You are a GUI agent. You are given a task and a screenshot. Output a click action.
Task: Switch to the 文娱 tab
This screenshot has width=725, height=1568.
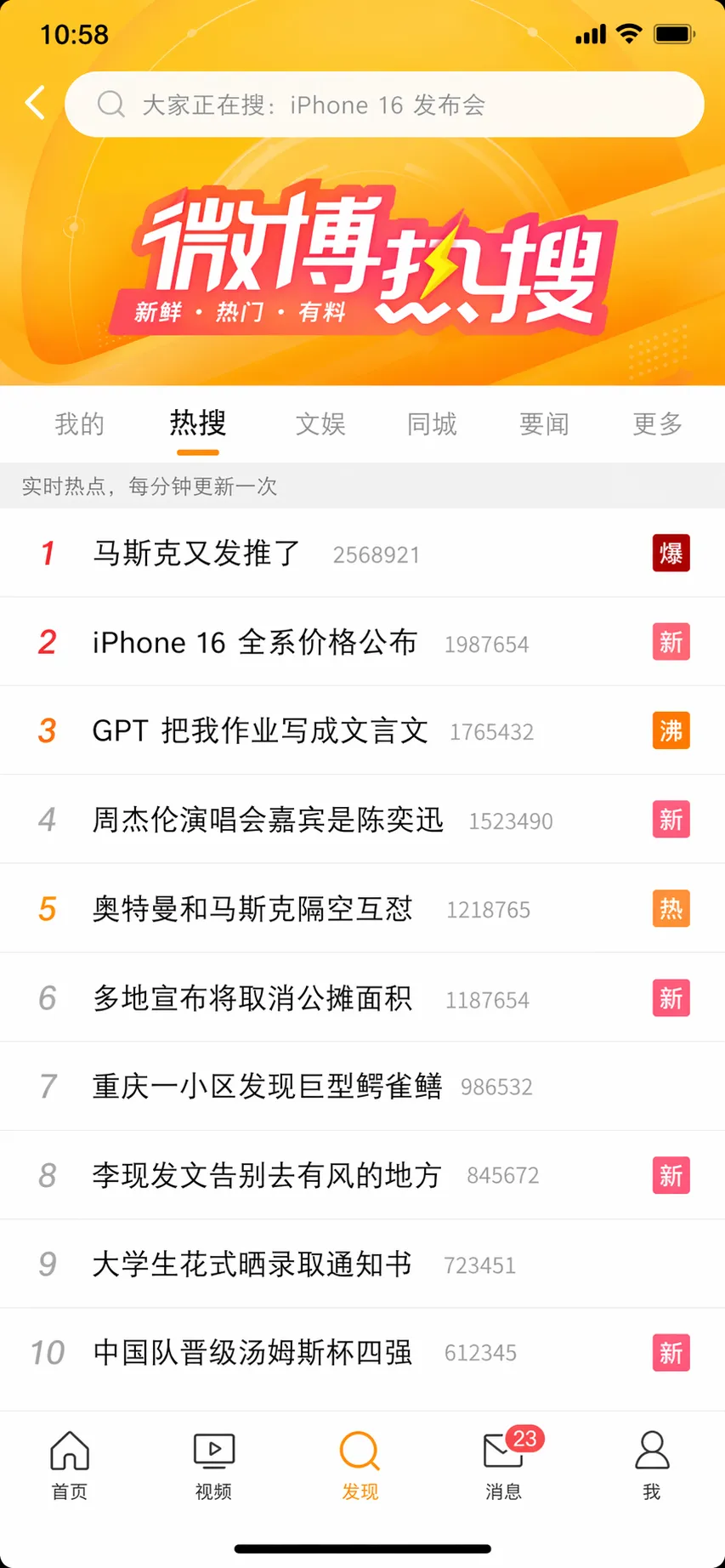click(x=320, y=424)
